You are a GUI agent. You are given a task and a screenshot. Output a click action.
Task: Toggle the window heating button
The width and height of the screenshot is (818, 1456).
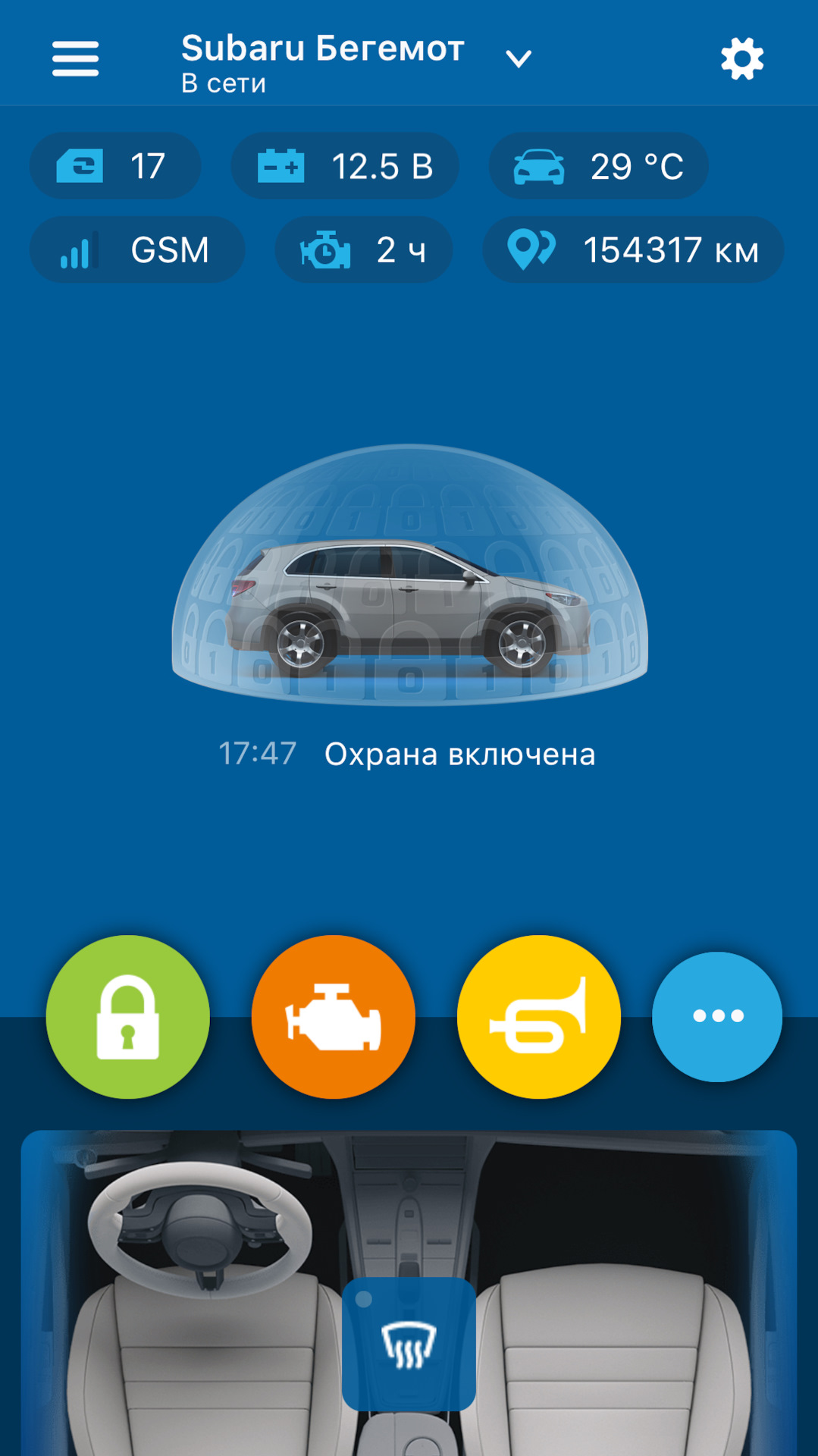click(409, 1344)
